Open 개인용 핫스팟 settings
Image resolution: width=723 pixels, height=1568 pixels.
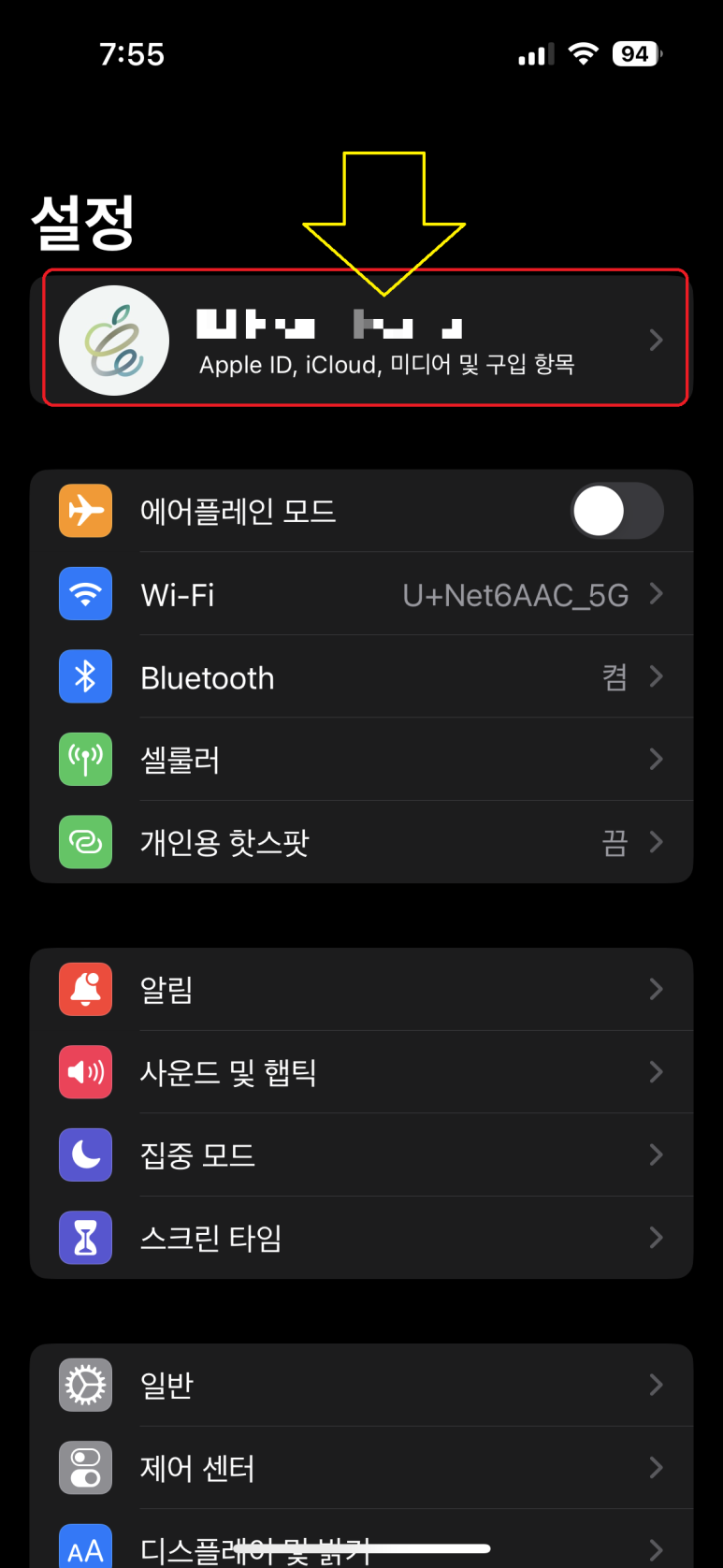point(361,842)
